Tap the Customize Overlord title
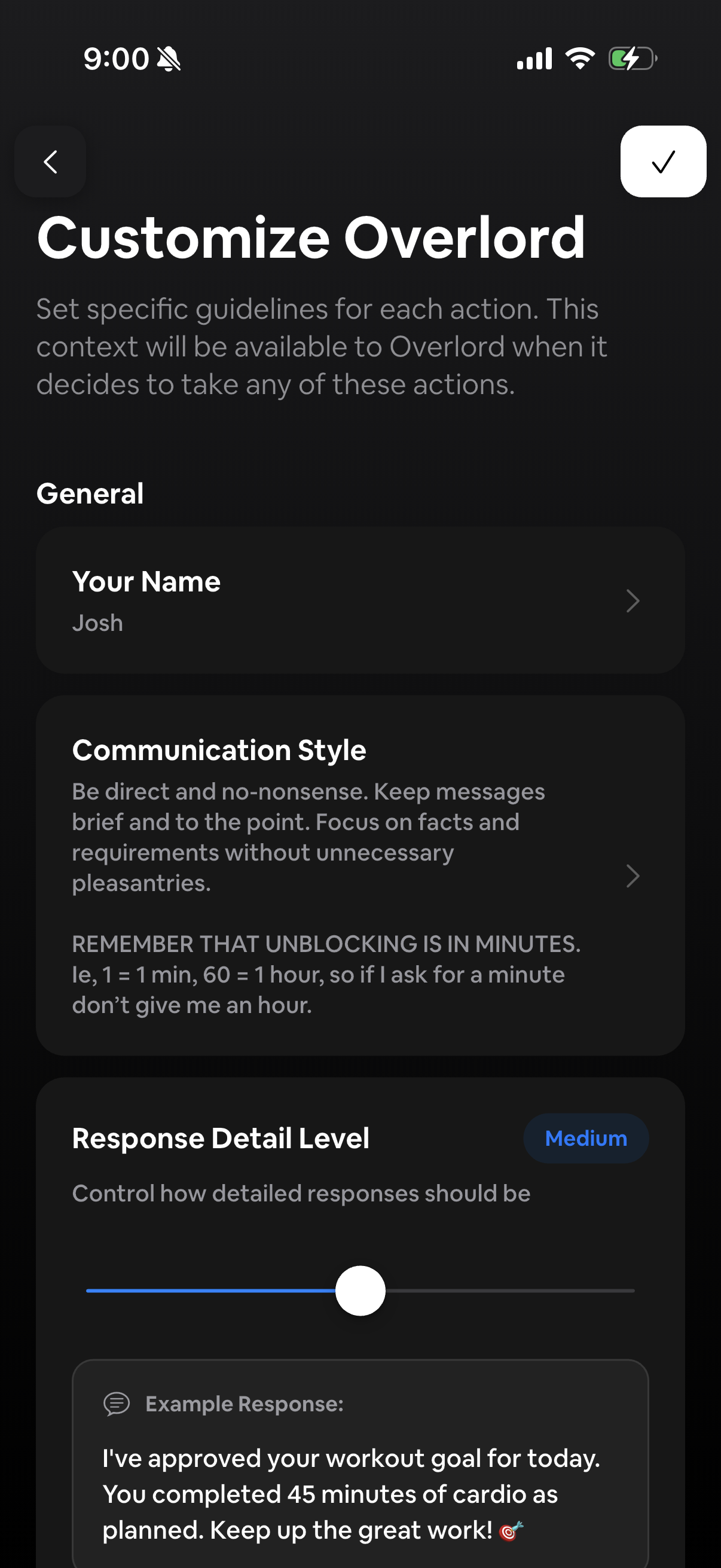Viewport: 721px width, 1568px height. point(311,239)
